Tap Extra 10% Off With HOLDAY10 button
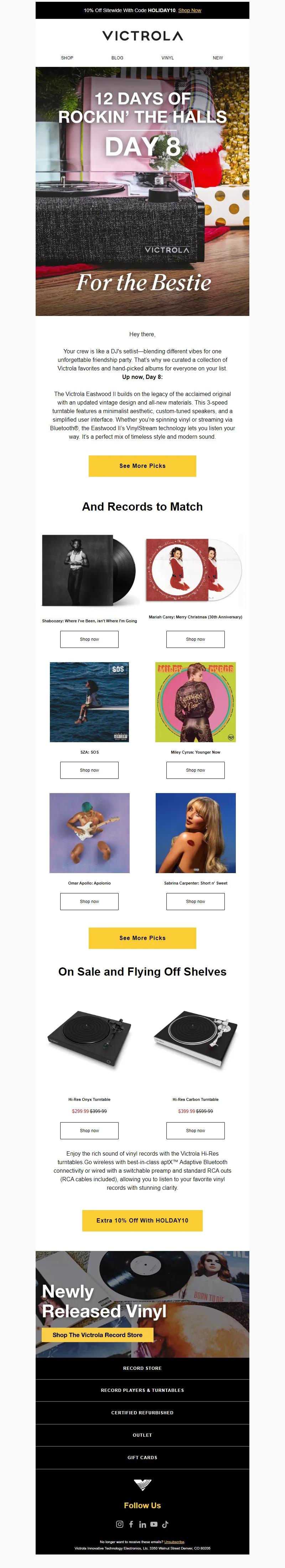 (142, 1220)
